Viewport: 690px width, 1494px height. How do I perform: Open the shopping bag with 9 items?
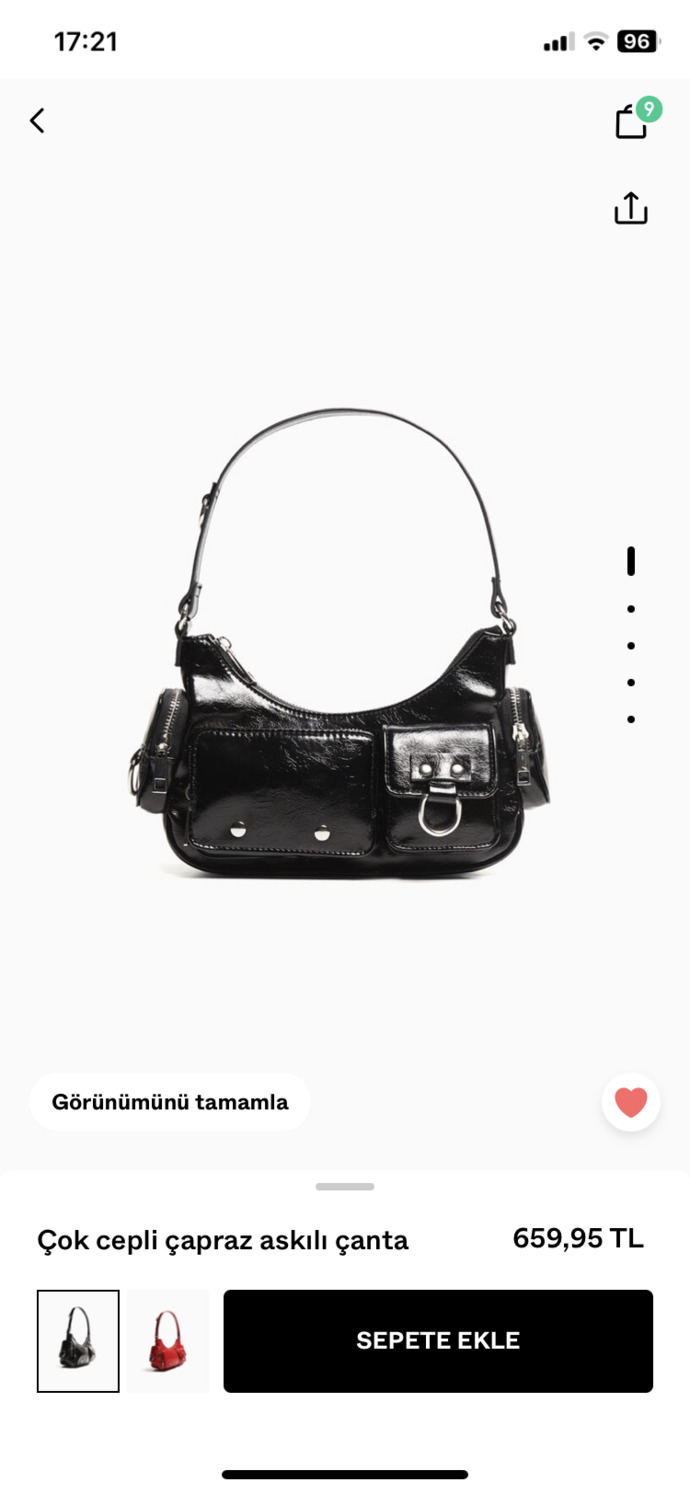click(637, 119)
